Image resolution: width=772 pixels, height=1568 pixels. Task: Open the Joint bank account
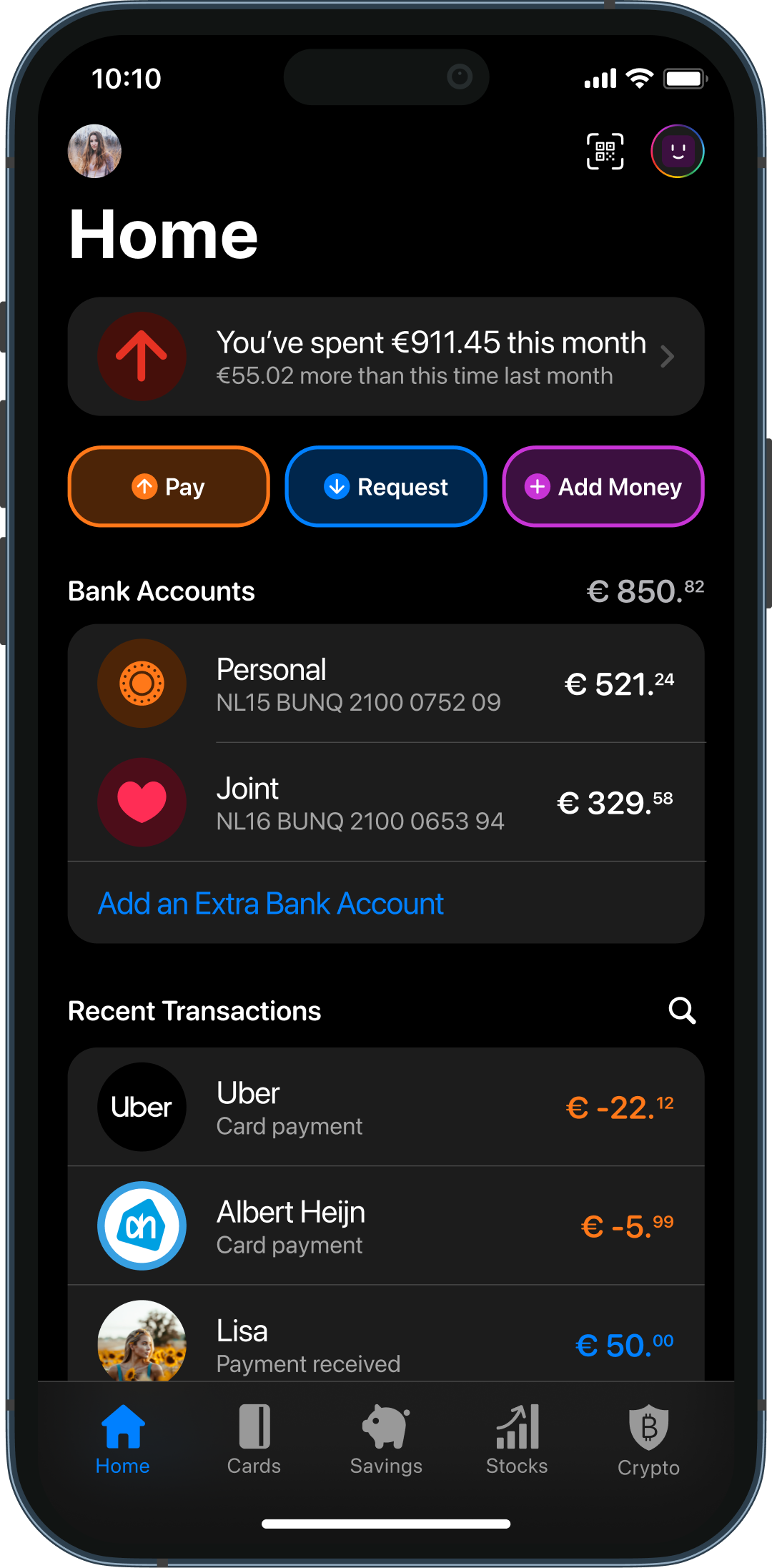click(386, 802)
